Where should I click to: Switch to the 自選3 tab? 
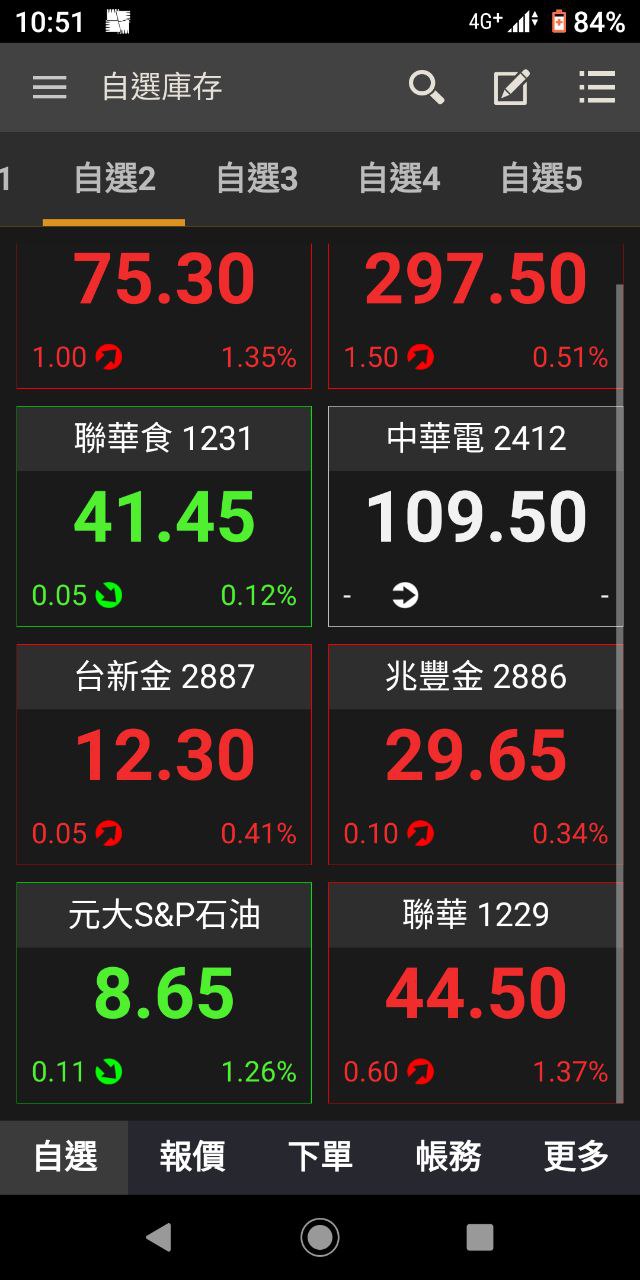[257, 180]
